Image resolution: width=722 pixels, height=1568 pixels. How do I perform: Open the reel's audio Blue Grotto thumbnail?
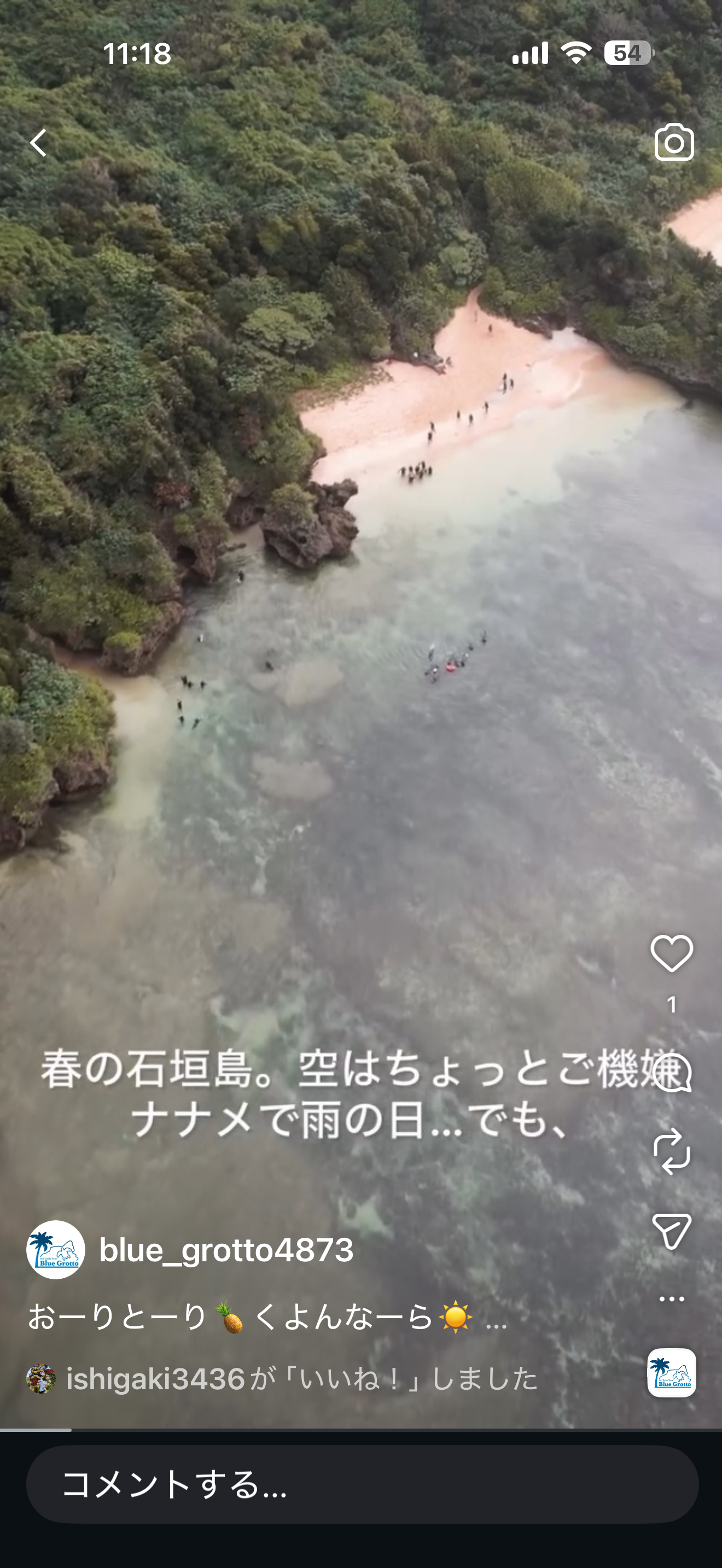click(x=672, y=1373)
